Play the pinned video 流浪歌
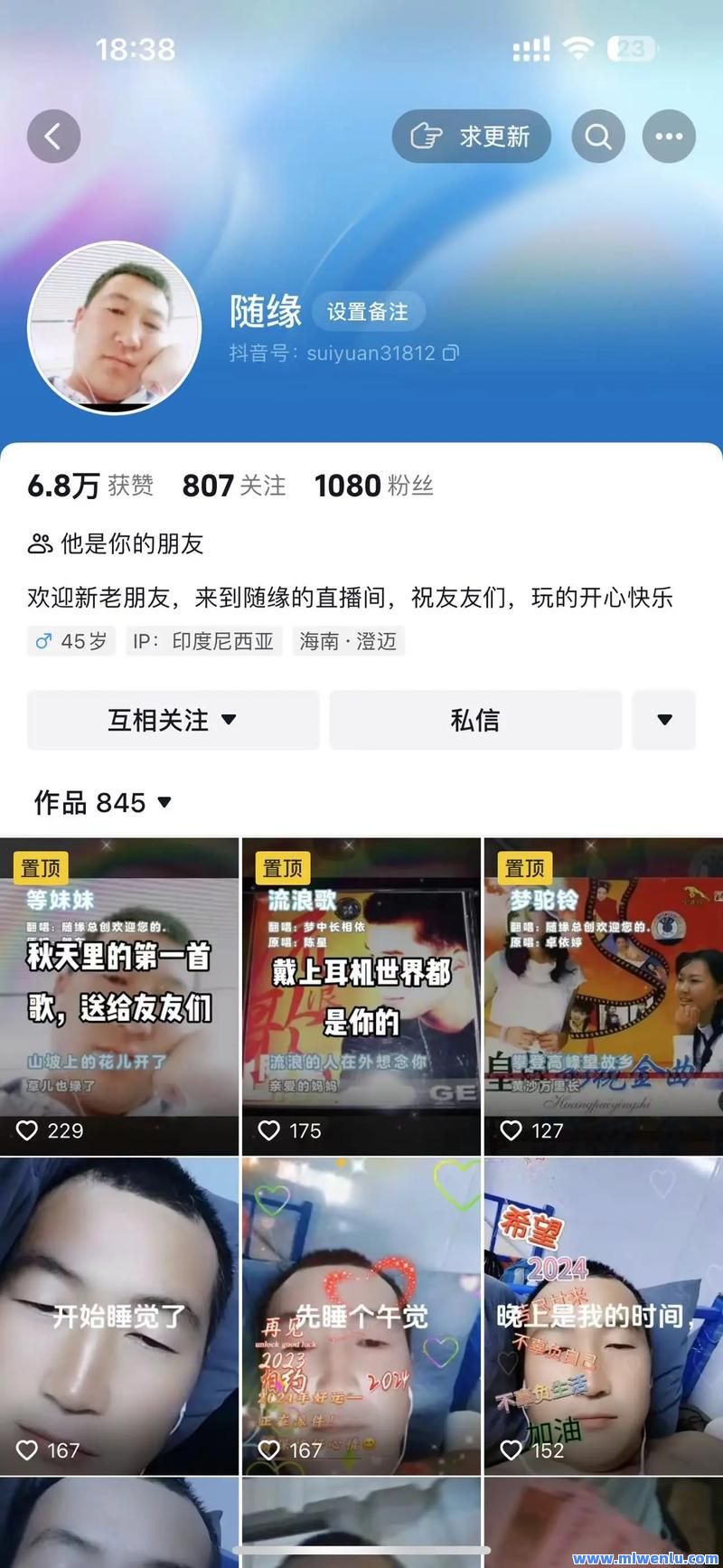Viewport: 723px width, 1568px height. [361, 997]
